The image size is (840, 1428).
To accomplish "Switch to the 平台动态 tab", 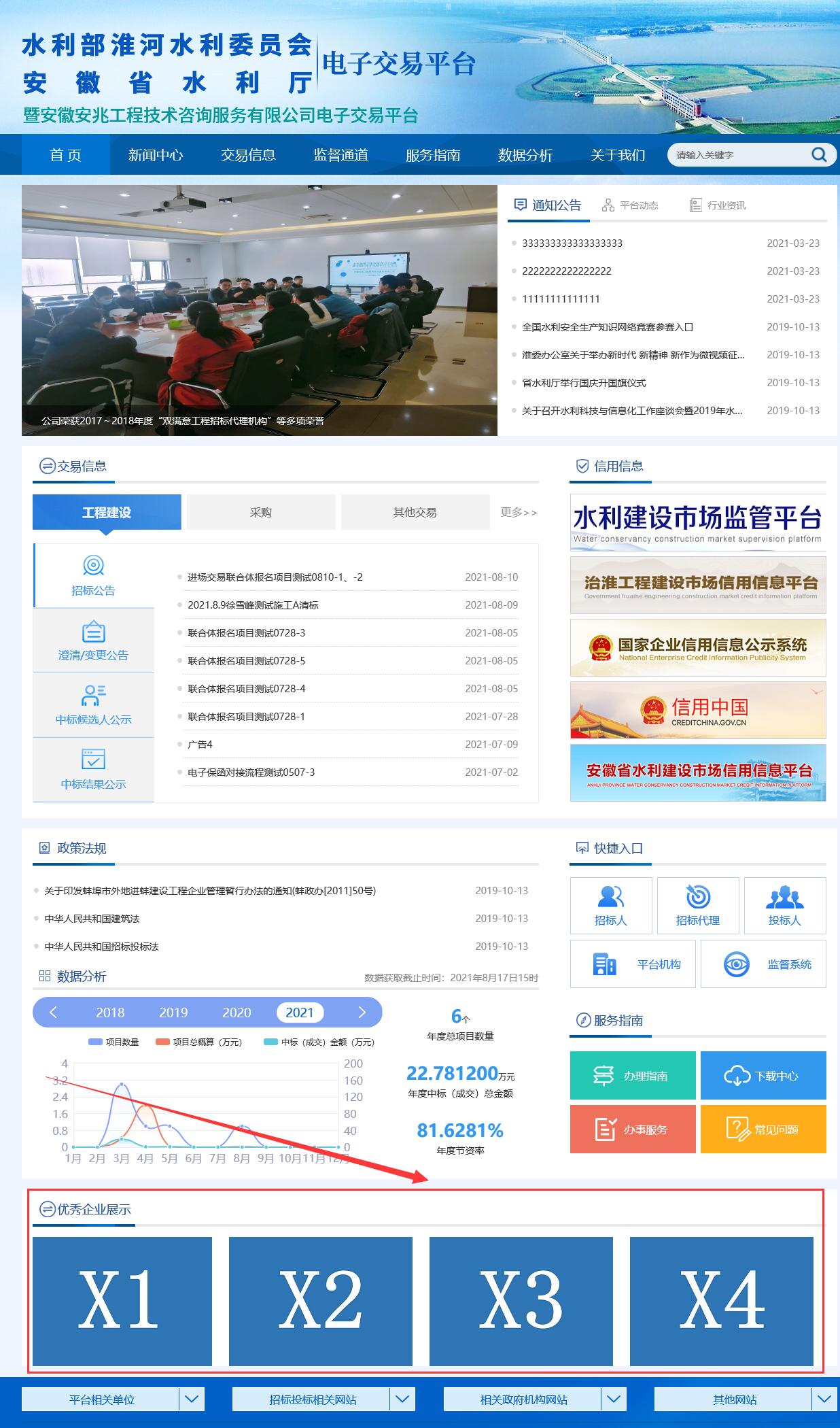I will pos(631,205).
